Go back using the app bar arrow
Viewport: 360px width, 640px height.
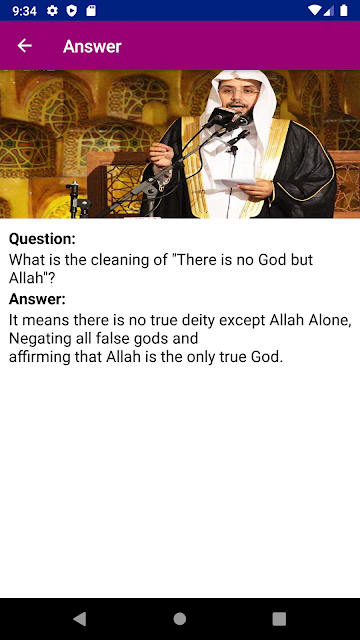click(24, 46)
